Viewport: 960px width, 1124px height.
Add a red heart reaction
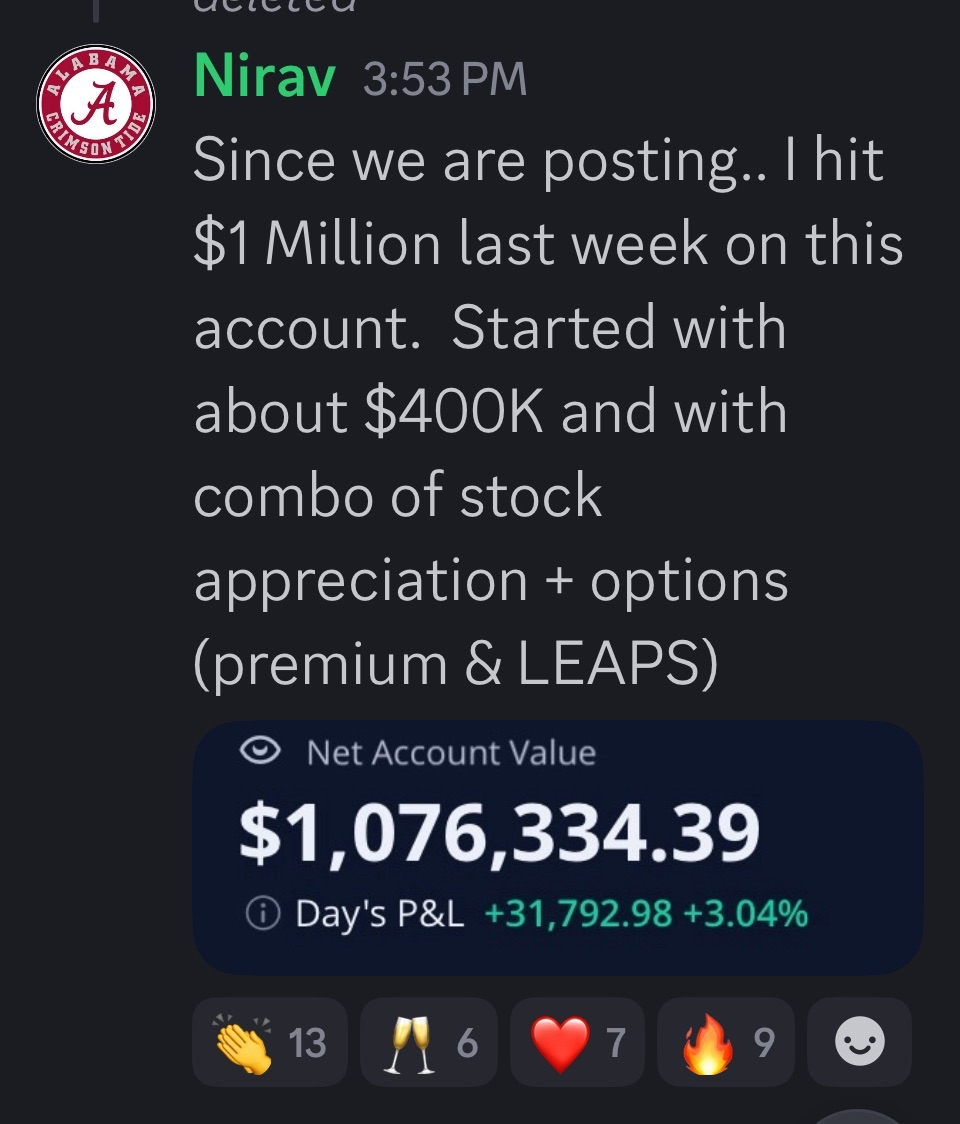tap(578, 1042)
